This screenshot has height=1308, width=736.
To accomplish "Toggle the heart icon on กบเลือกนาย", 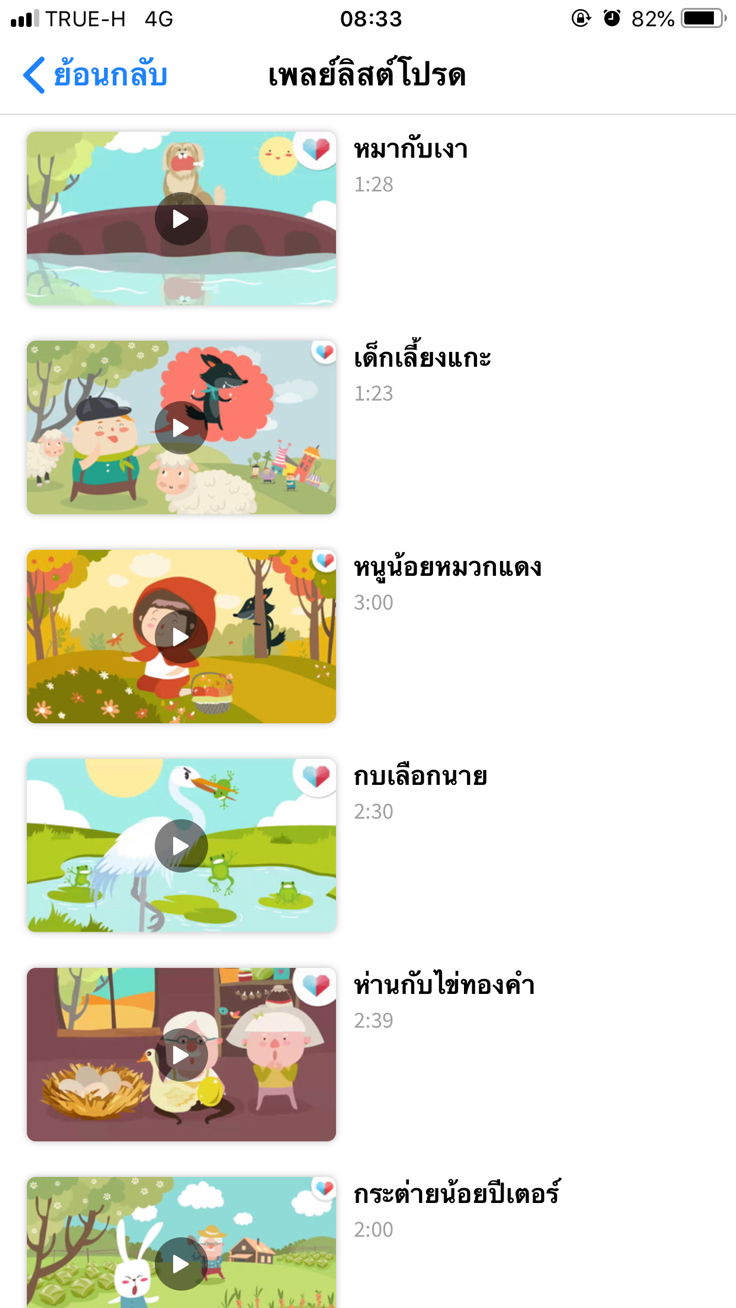I will [x=315, y=777].
